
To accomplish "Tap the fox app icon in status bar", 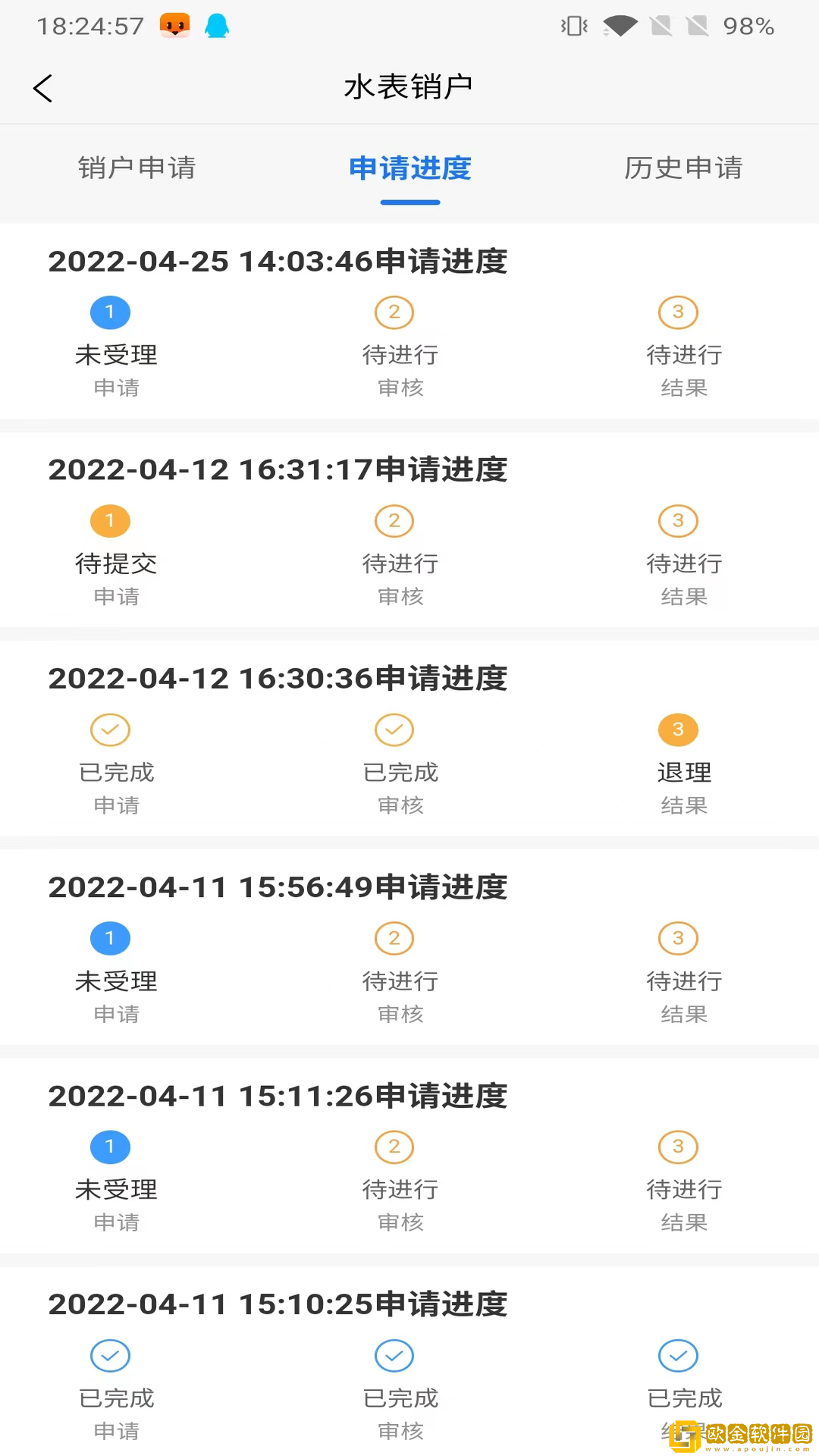I will [x=174, y=25].
